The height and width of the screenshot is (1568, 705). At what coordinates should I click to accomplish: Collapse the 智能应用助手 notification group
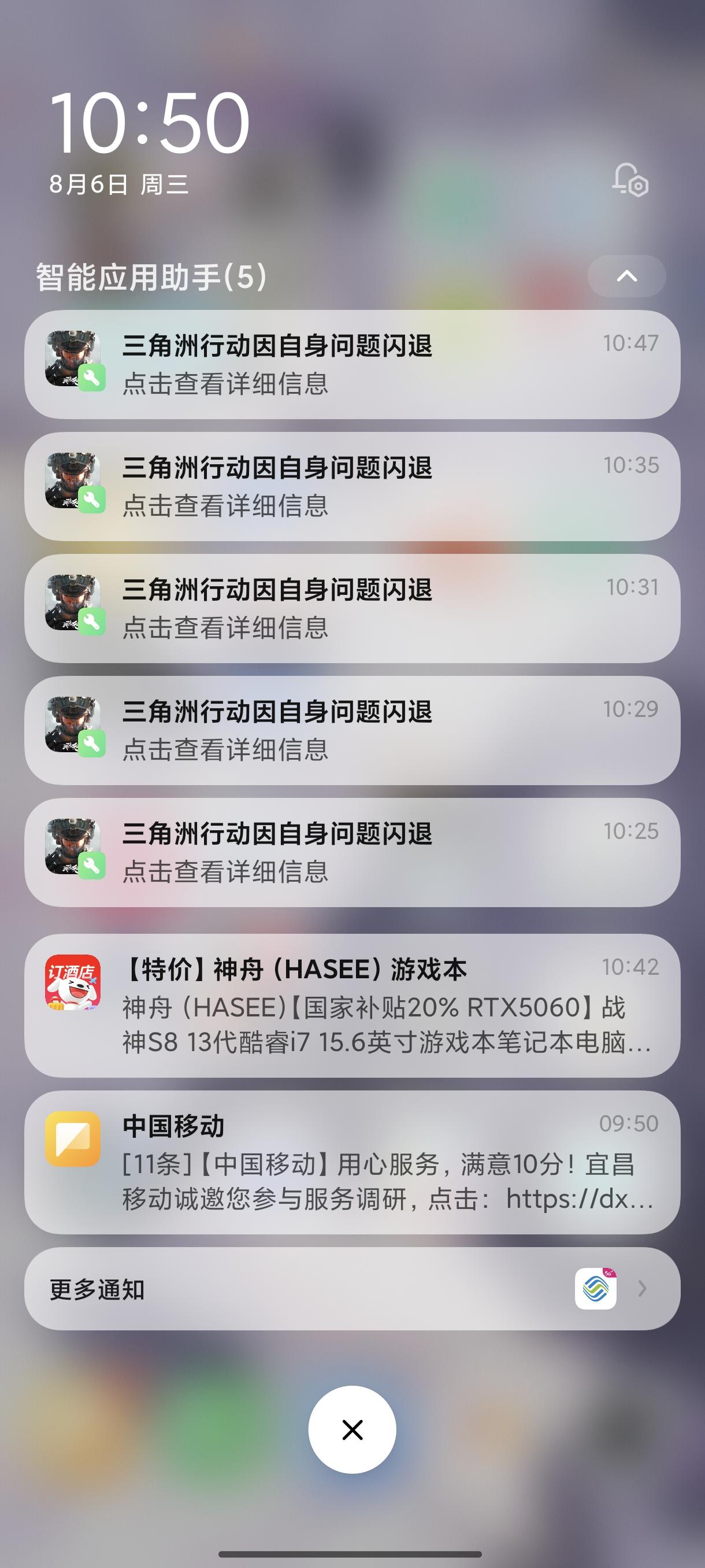click(x=626, y=276)
